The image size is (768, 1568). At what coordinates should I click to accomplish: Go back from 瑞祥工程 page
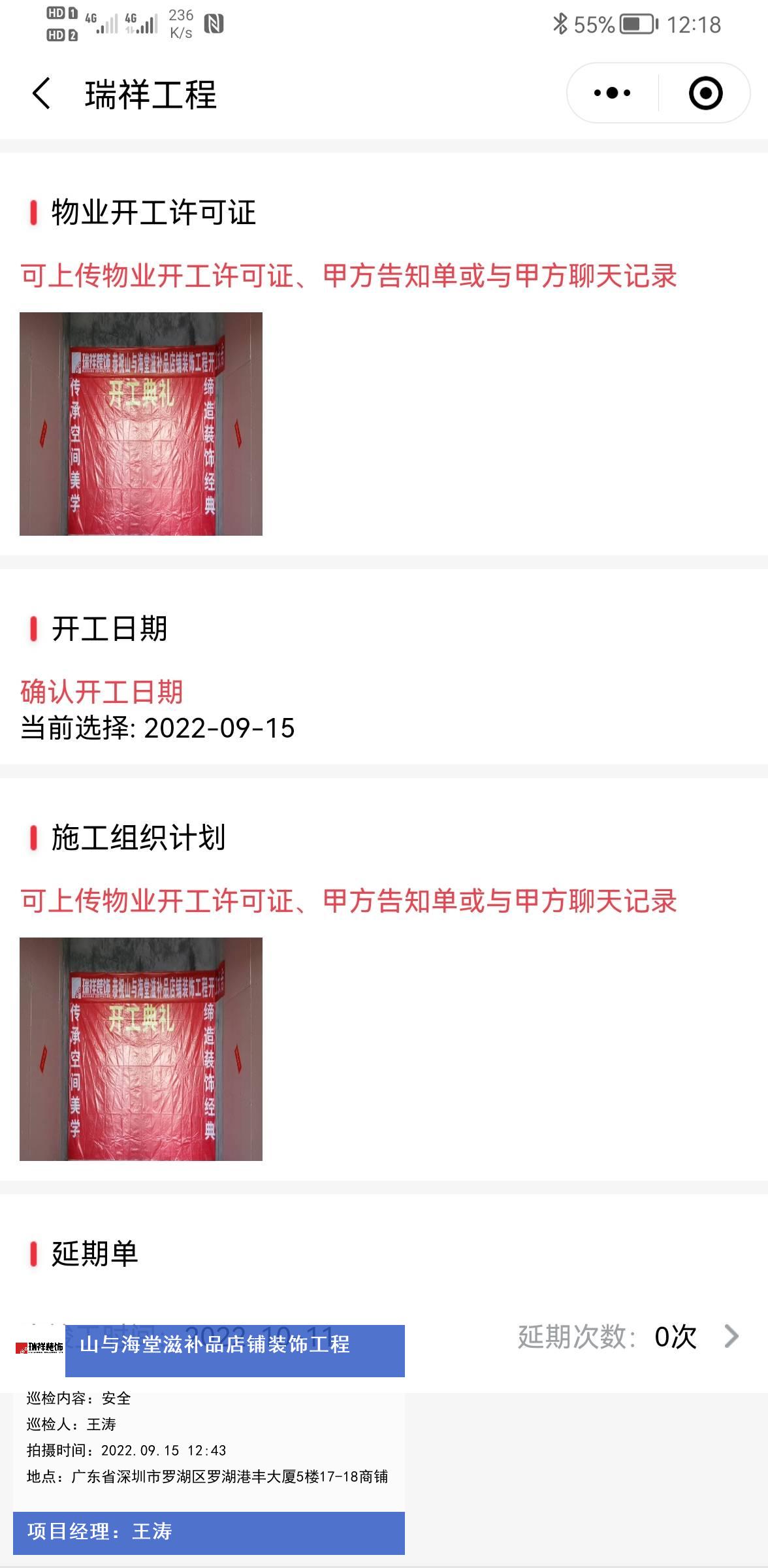coord(41,93)
